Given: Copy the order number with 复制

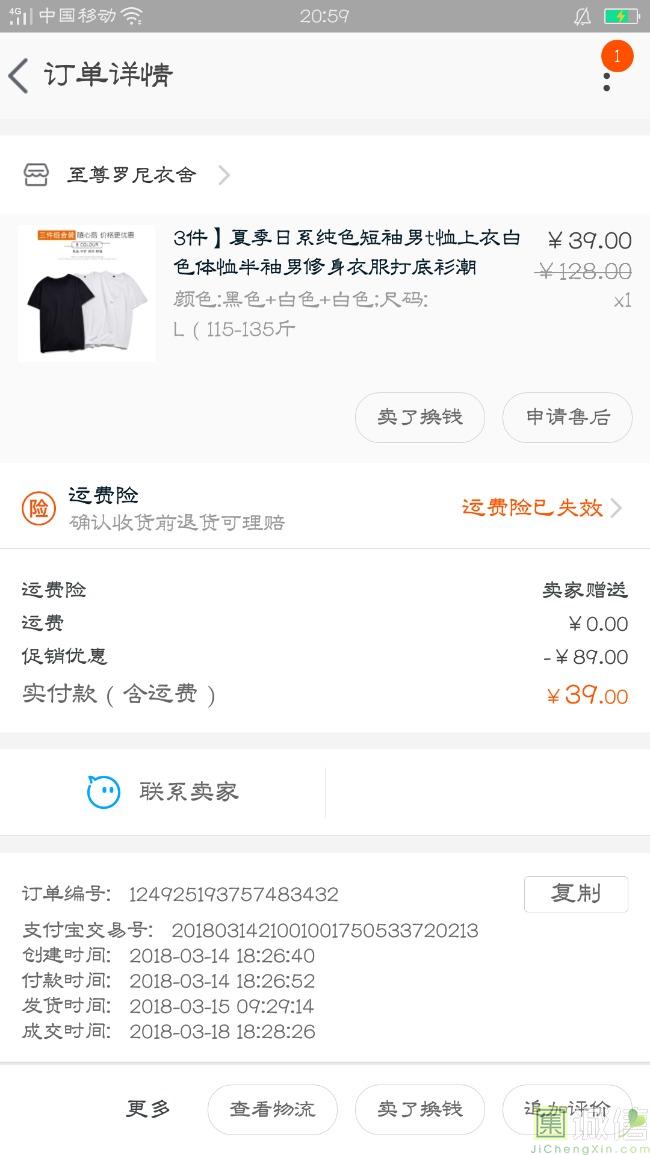Looking at the screenshot, I should [x=575, y=894].
